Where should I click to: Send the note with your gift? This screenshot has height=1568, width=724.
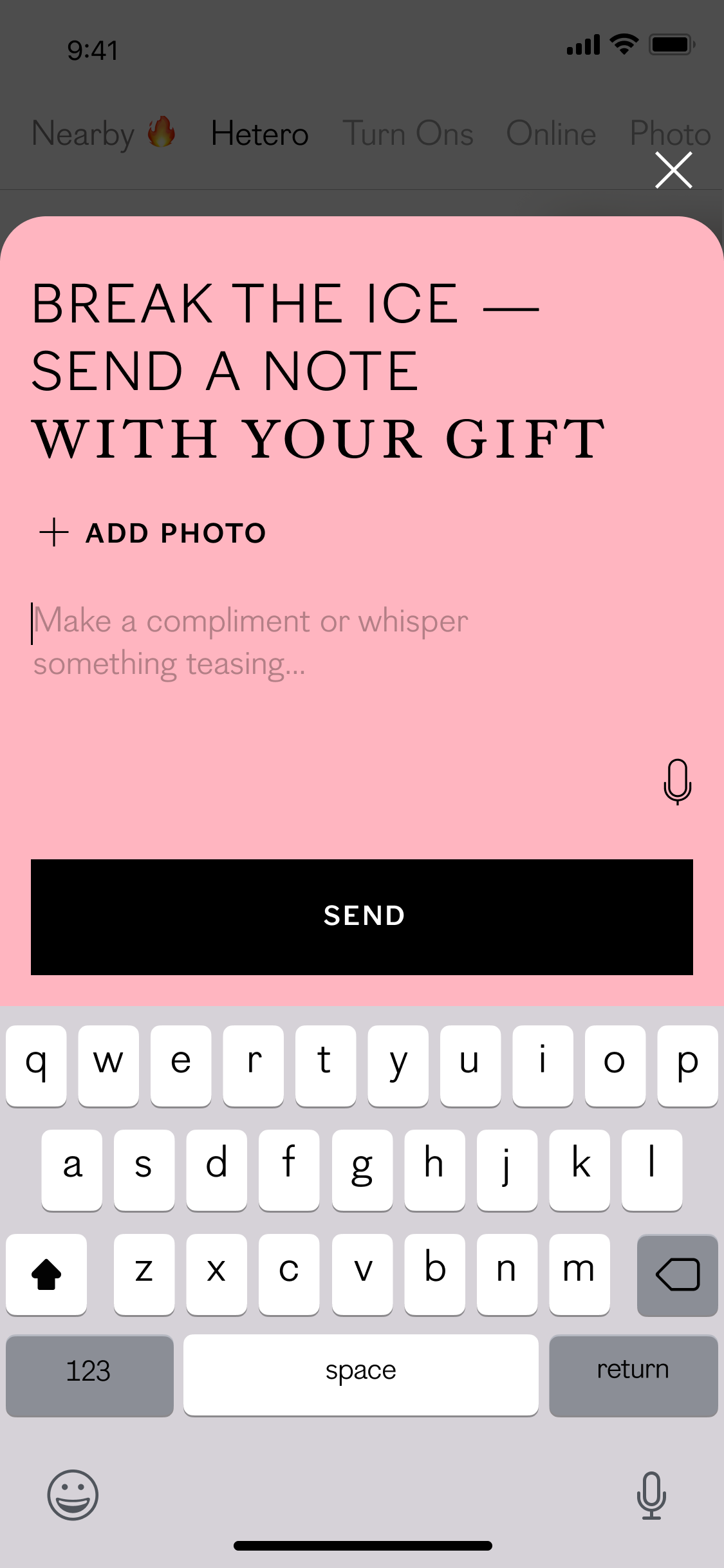(x=362, y=917)
